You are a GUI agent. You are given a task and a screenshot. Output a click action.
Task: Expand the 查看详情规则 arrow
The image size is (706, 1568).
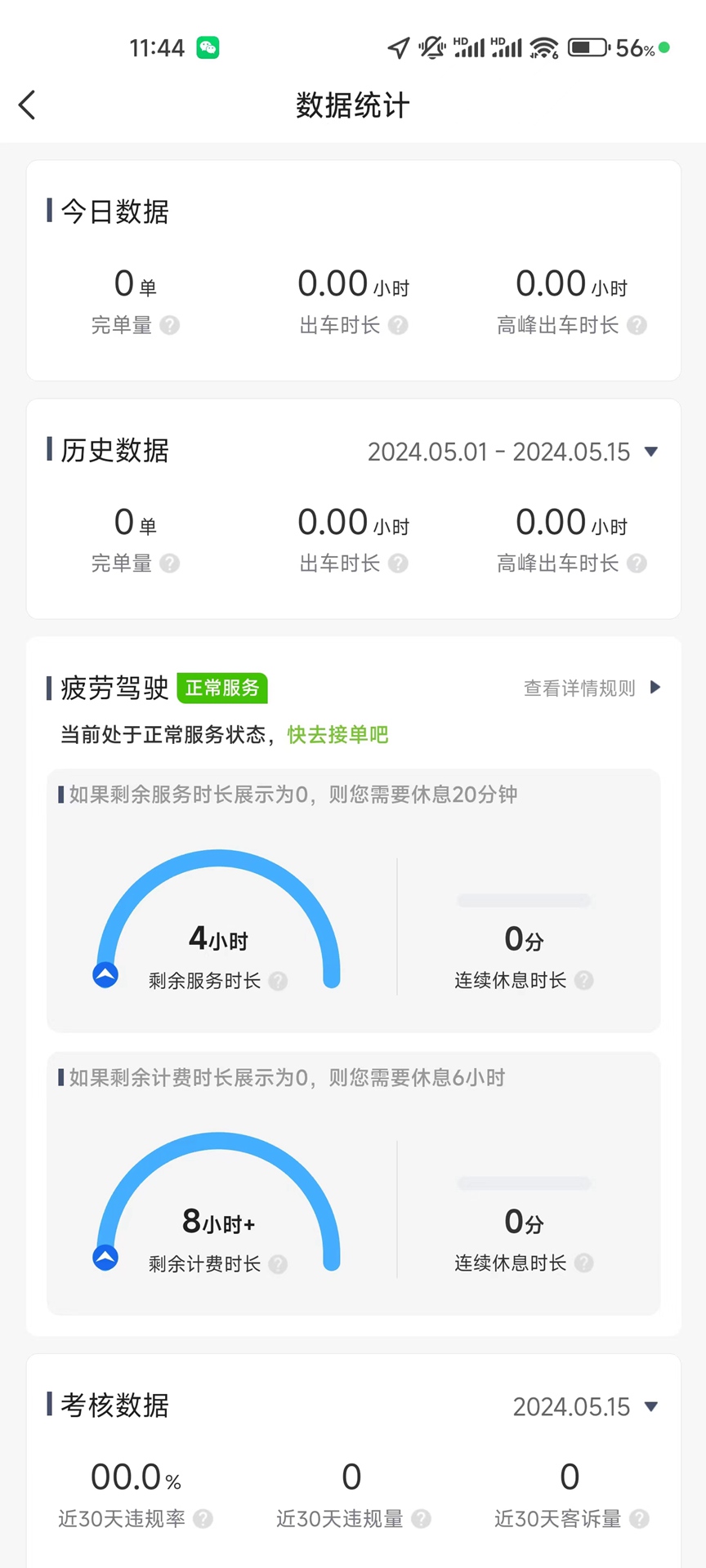[655, 687]
